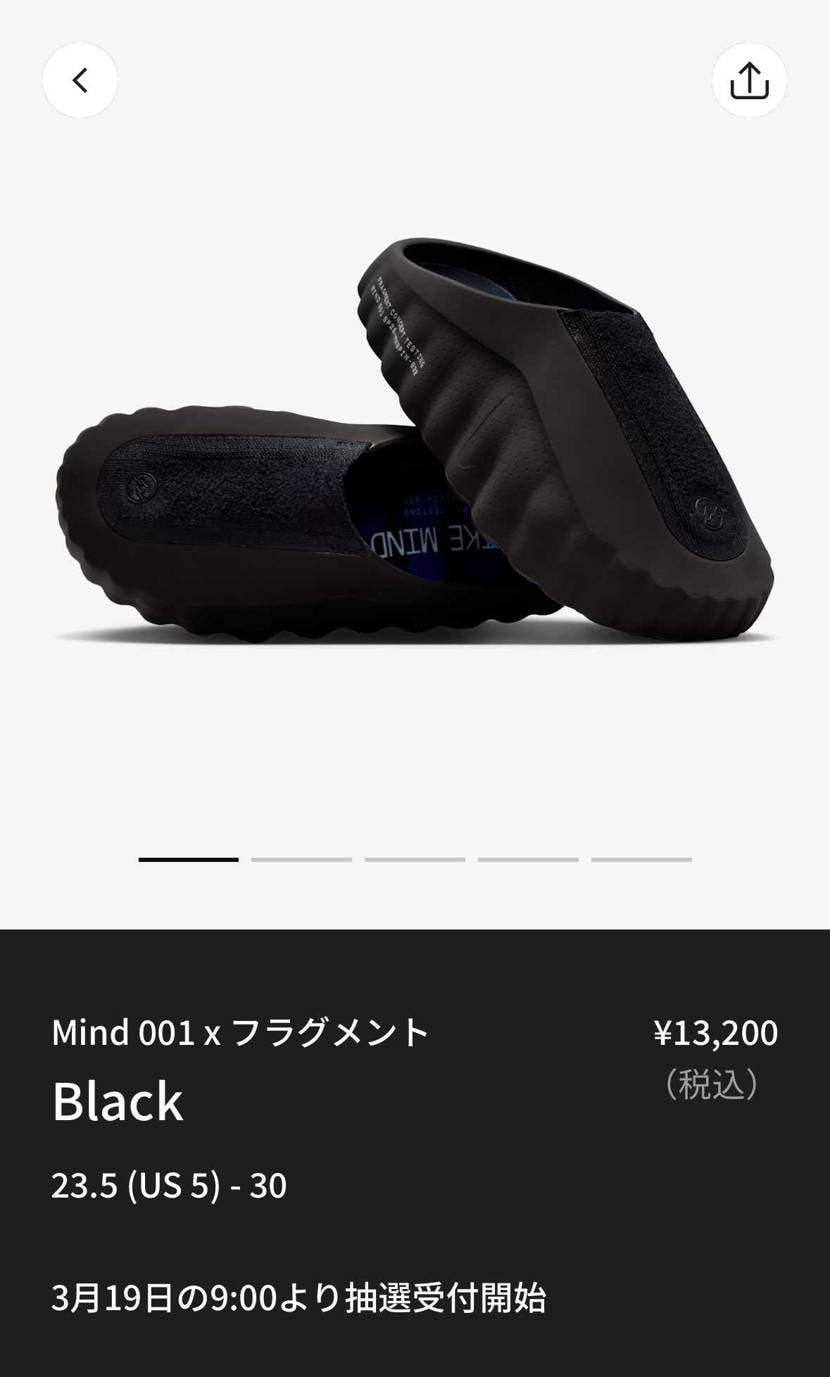The width and height of the screenshot is (830, 1377).
Task: Activate the last image indicator dot
Action: pos(640,859)
